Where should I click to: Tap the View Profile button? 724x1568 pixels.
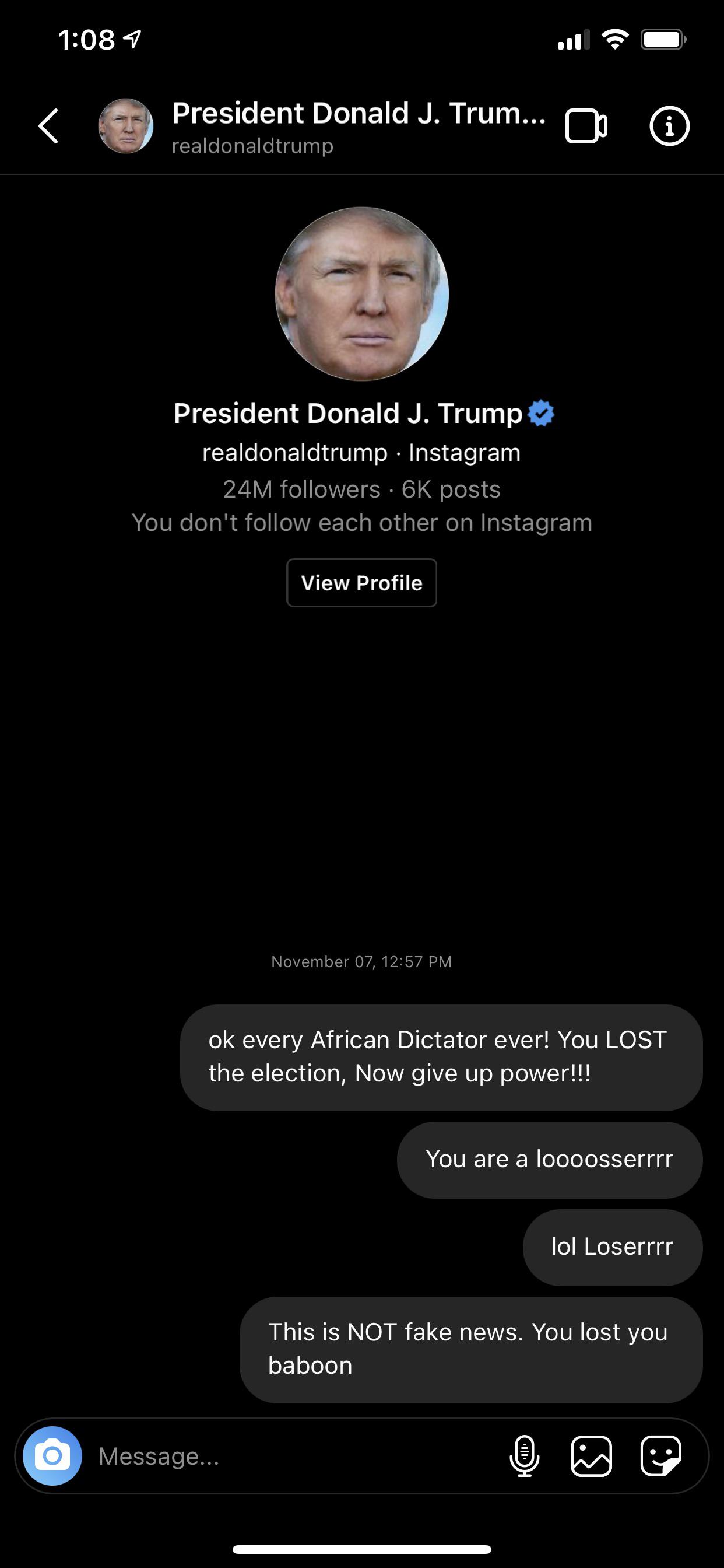[361, 583]
